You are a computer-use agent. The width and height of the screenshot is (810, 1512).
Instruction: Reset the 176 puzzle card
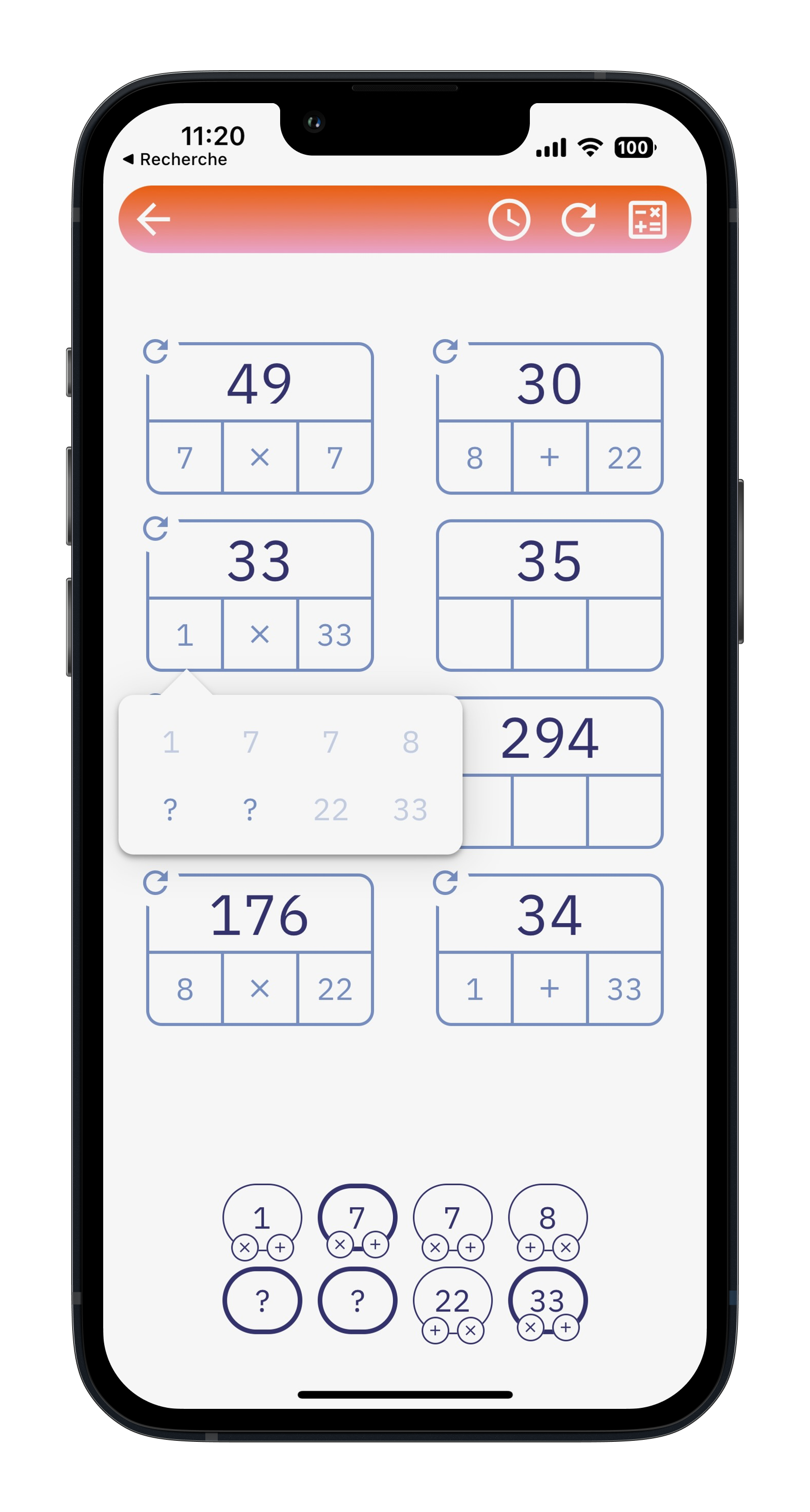[156, 882]
